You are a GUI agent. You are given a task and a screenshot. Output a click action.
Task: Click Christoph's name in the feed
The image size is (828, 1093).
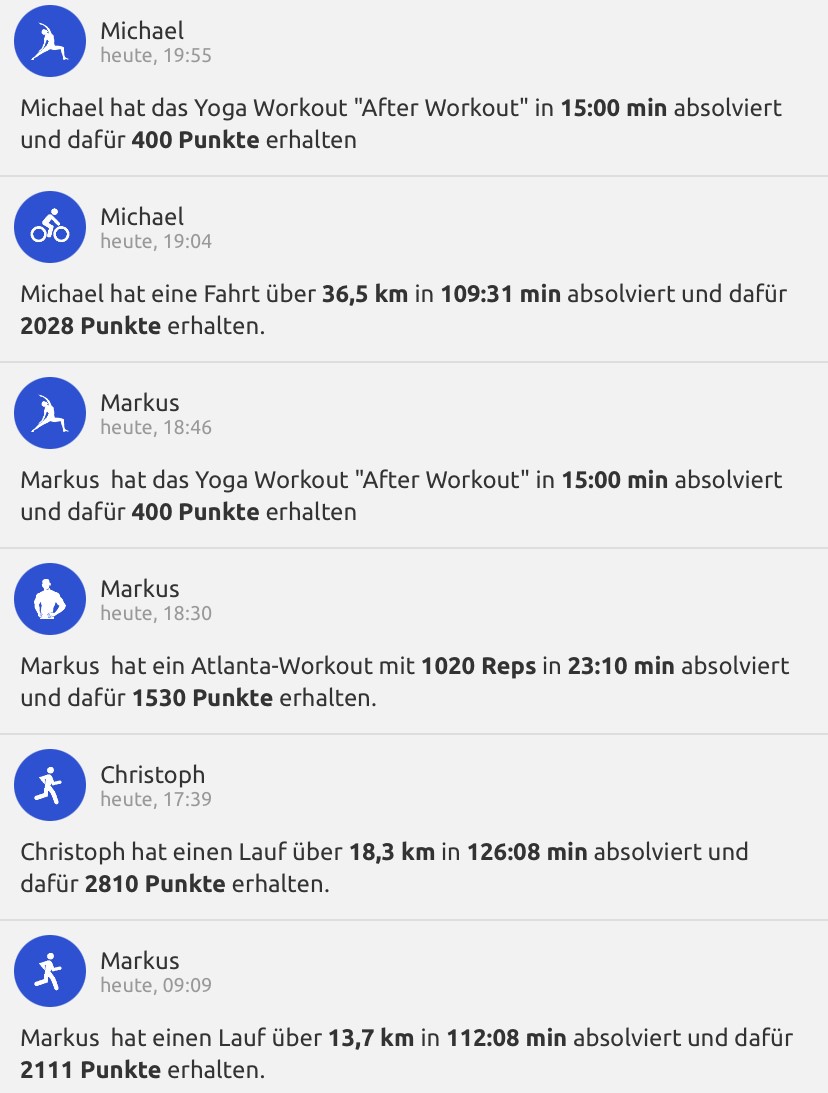(152, 773)
